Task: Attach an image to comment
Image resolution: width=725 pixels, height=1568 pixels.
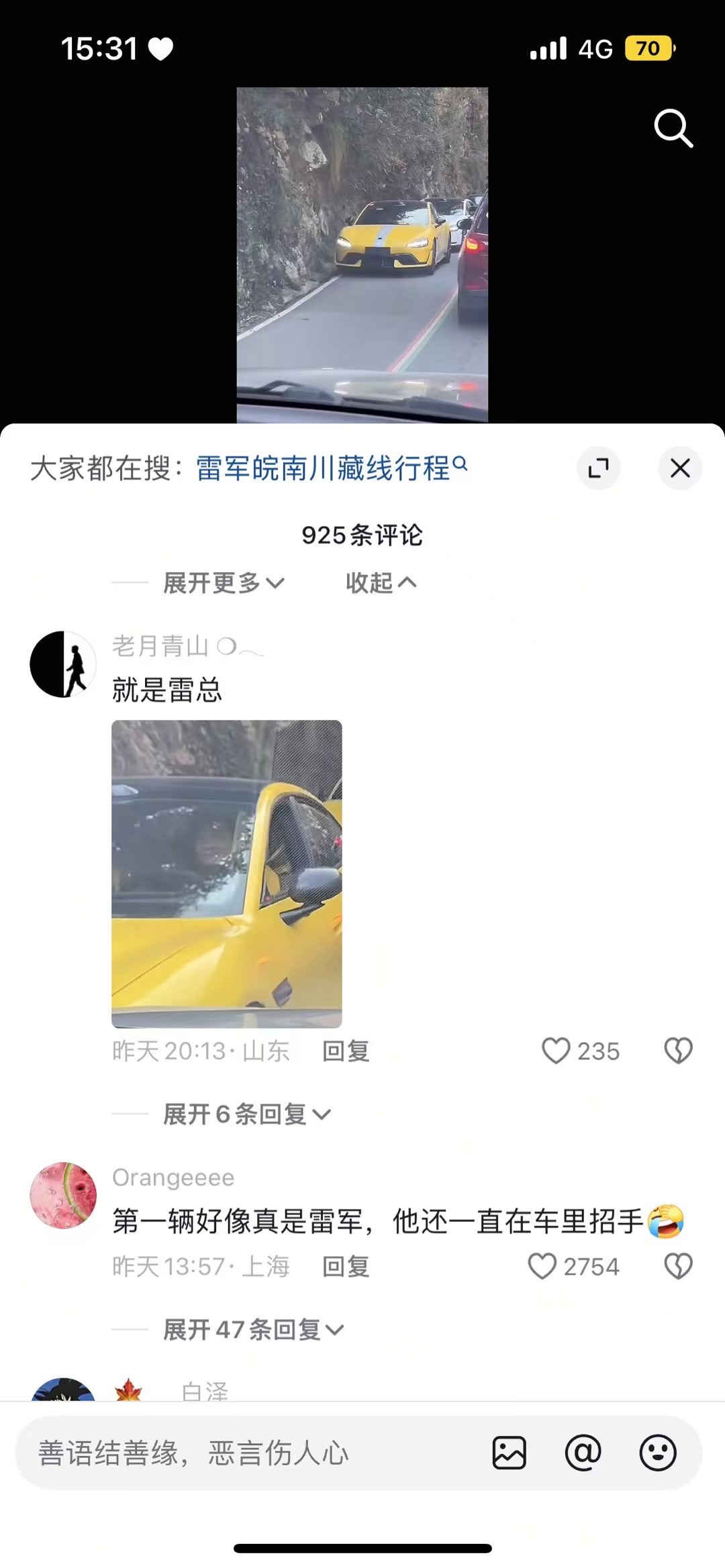Action: point(509,1453)
